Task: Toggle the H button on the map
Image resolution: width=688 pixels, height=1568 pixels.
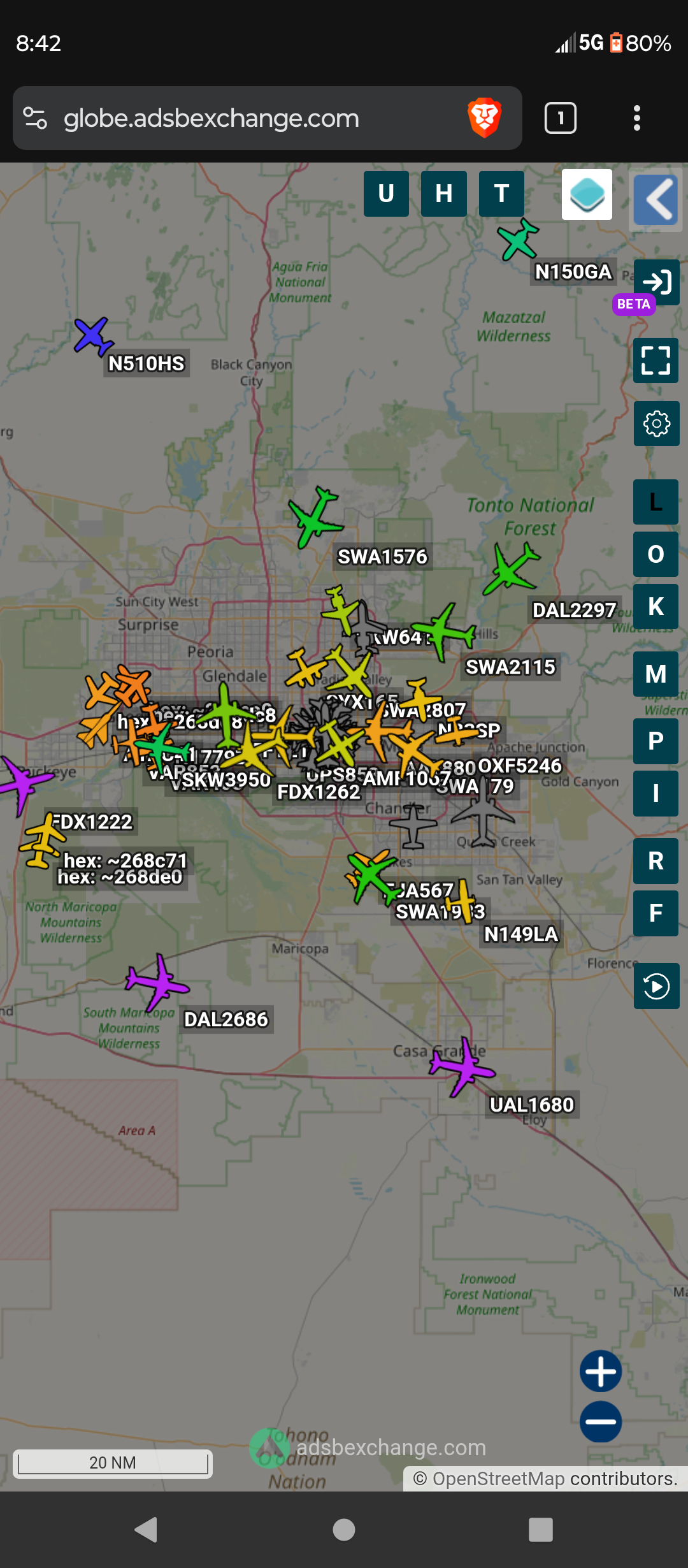Action: tap(443, 194)
